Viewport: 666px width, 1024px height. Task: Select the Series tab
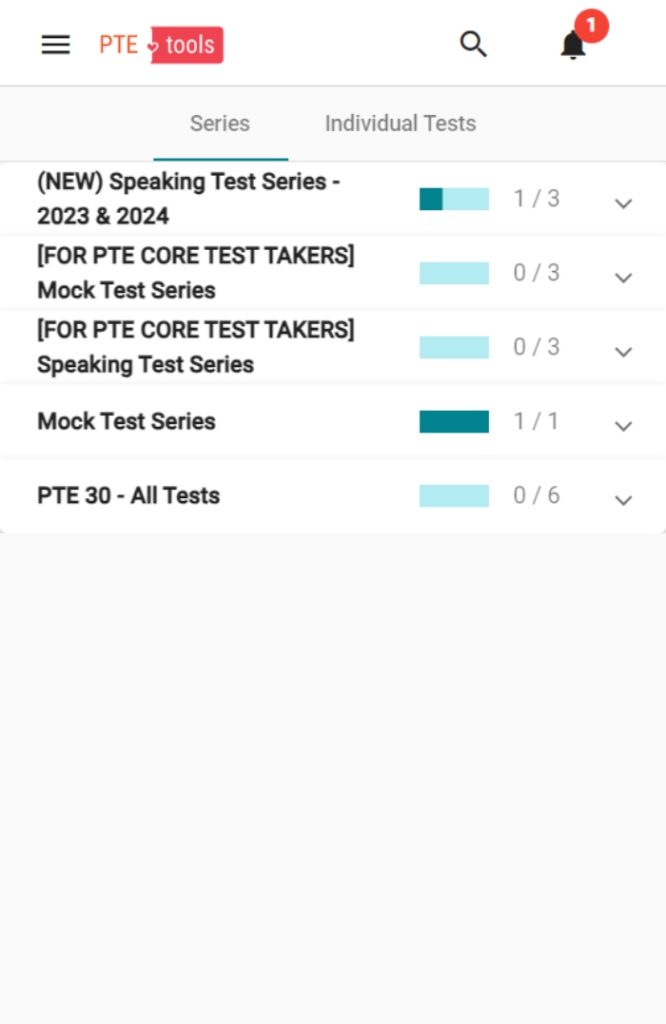tap(220, 123)
